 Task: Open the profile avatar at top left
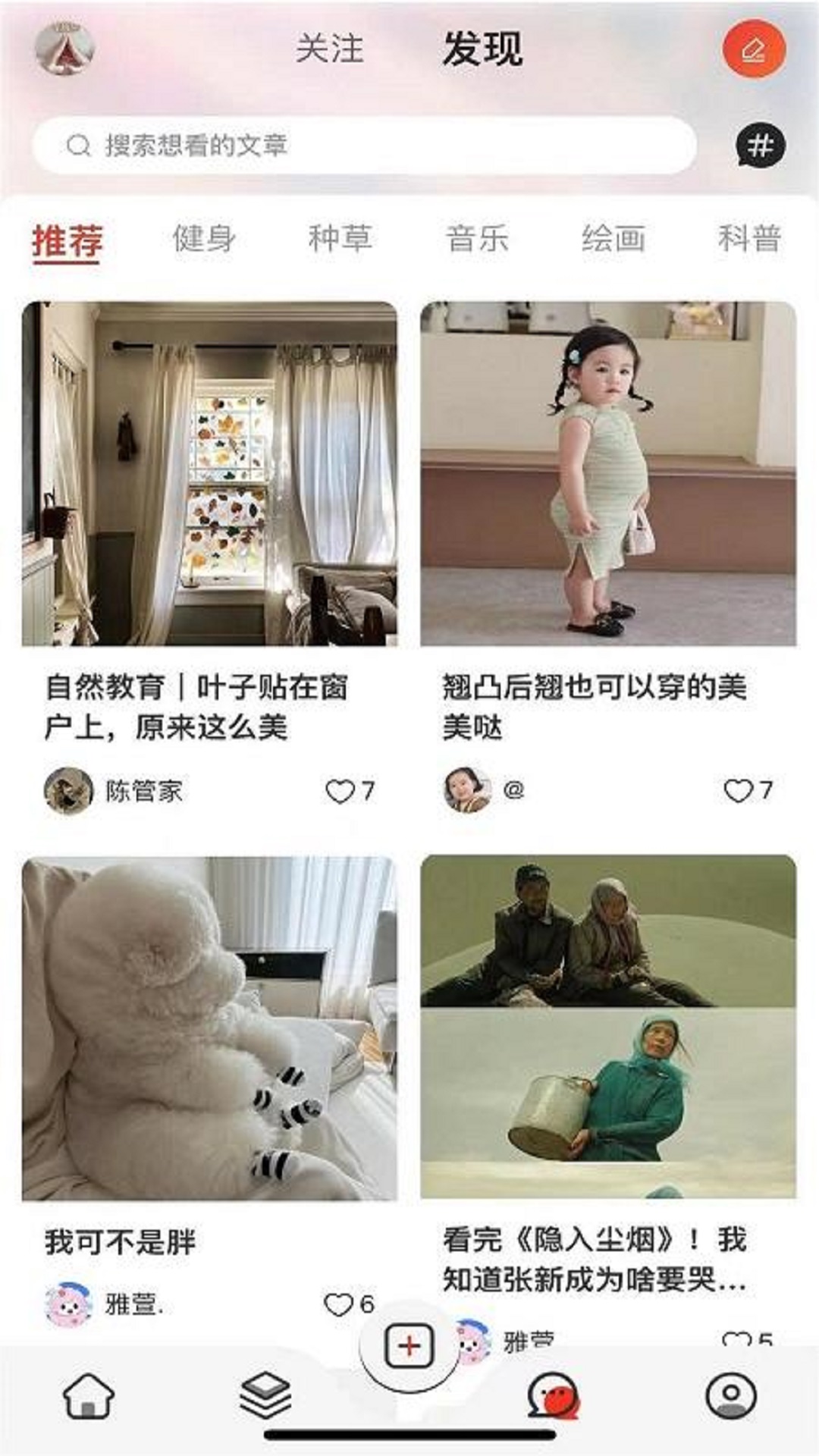point(64,49)
